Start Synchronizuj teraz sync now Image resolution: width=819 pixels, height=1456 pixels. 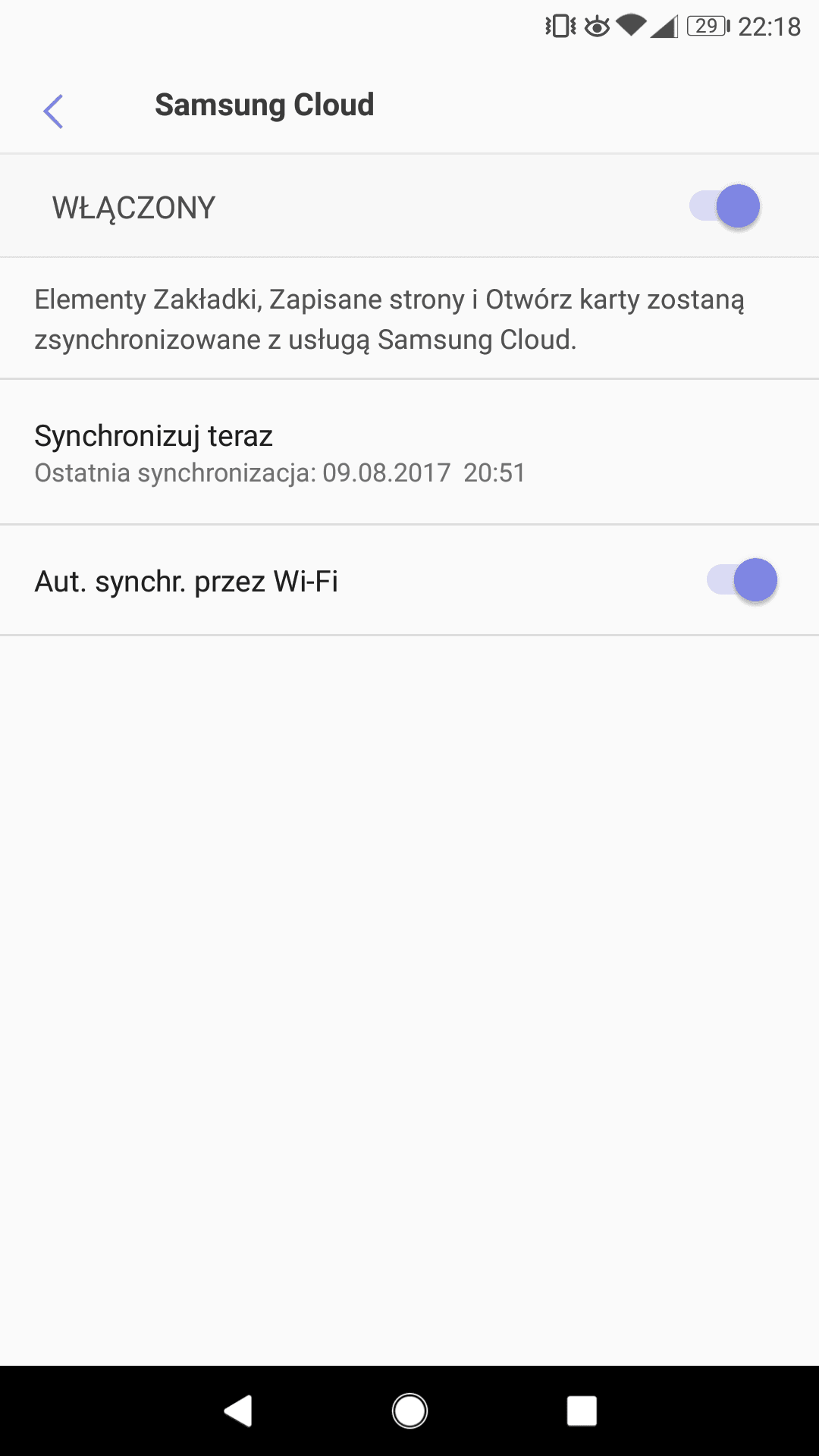click(280, 452)
